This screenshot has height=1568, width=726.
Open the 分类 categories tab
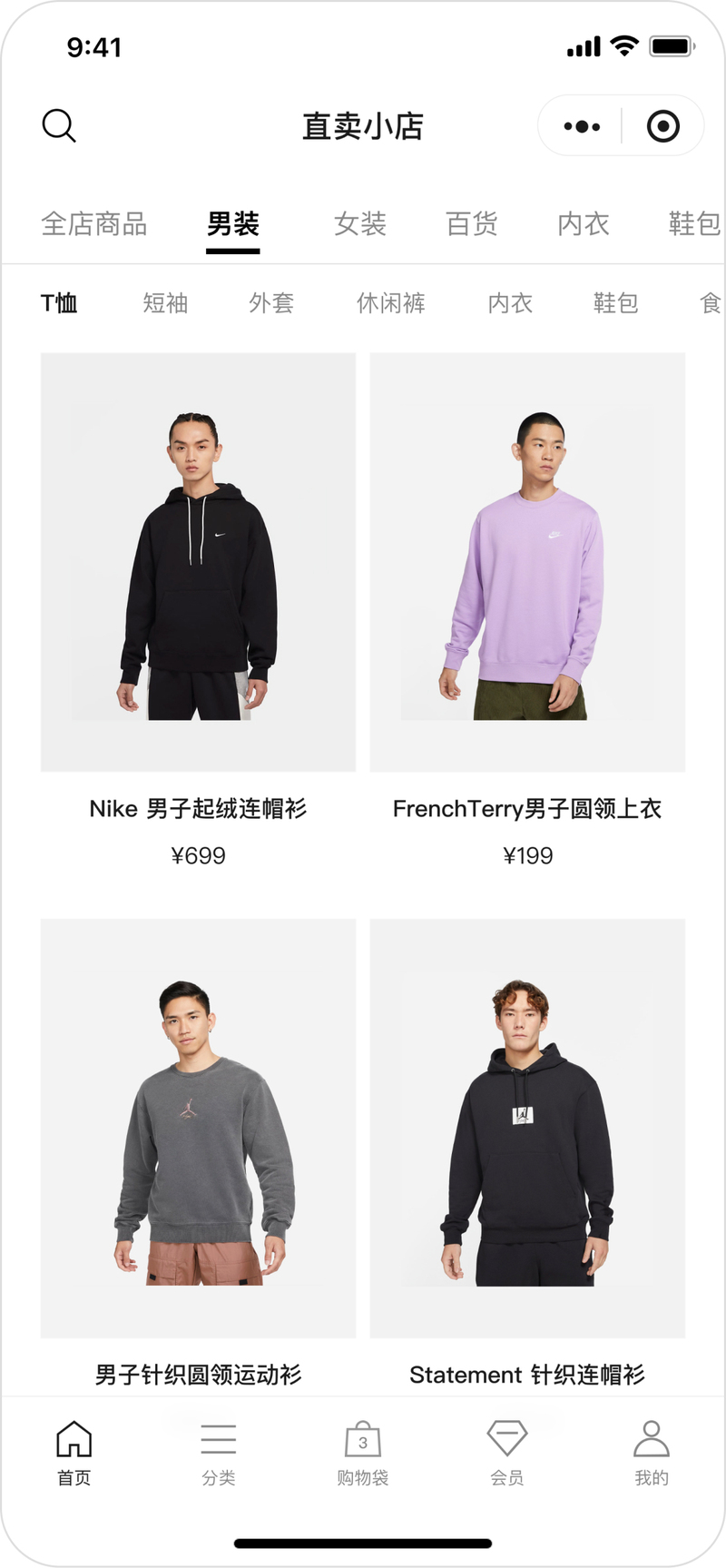coord(219,1453)
